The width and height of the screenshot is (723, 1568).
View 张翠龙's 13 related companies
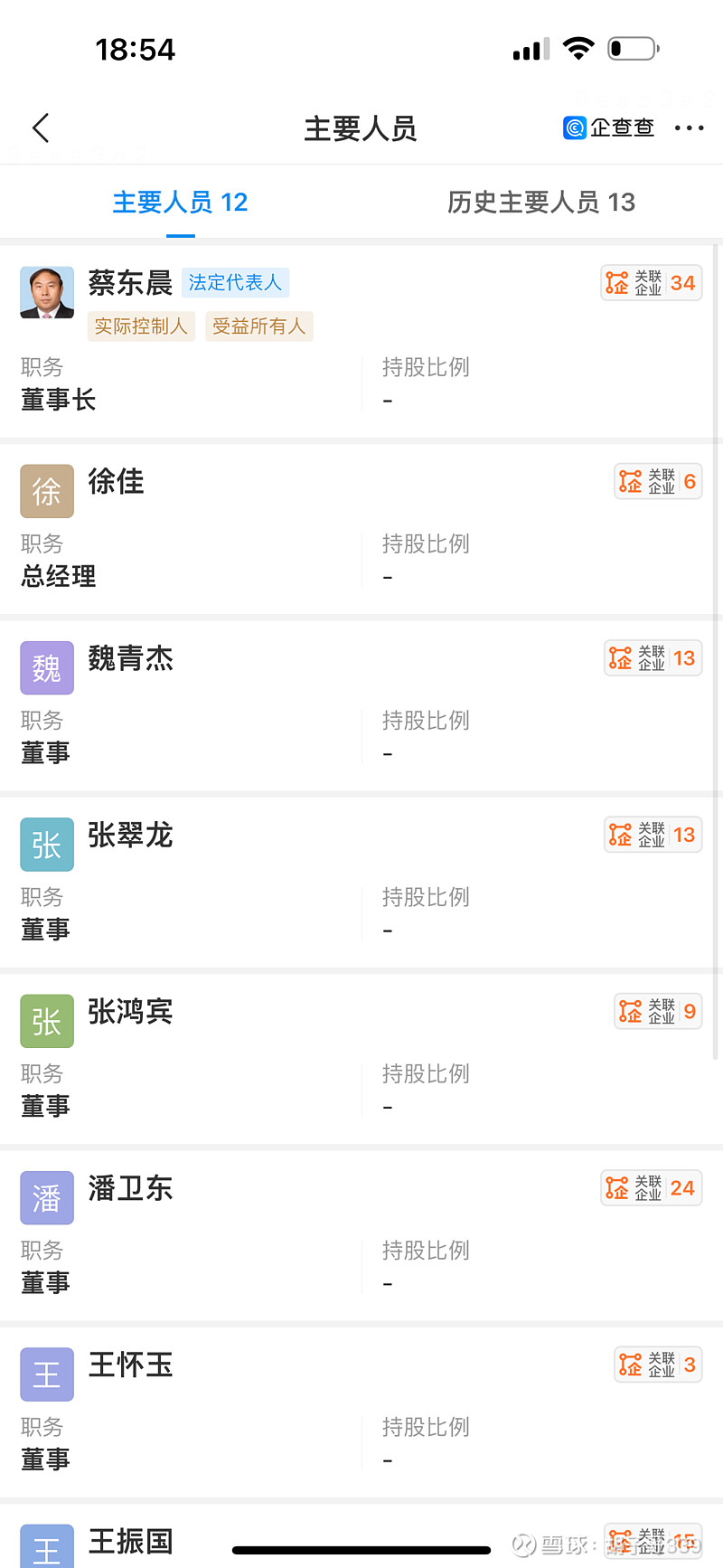point(653,835)
